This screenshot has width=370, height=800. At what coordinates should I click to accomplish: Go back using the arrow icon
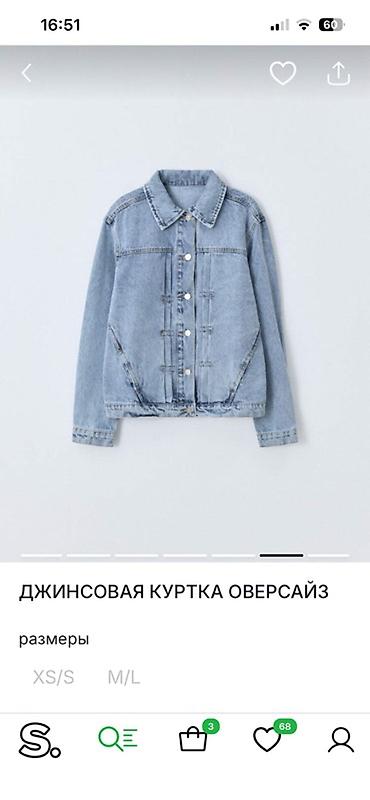tap(26, 73)
